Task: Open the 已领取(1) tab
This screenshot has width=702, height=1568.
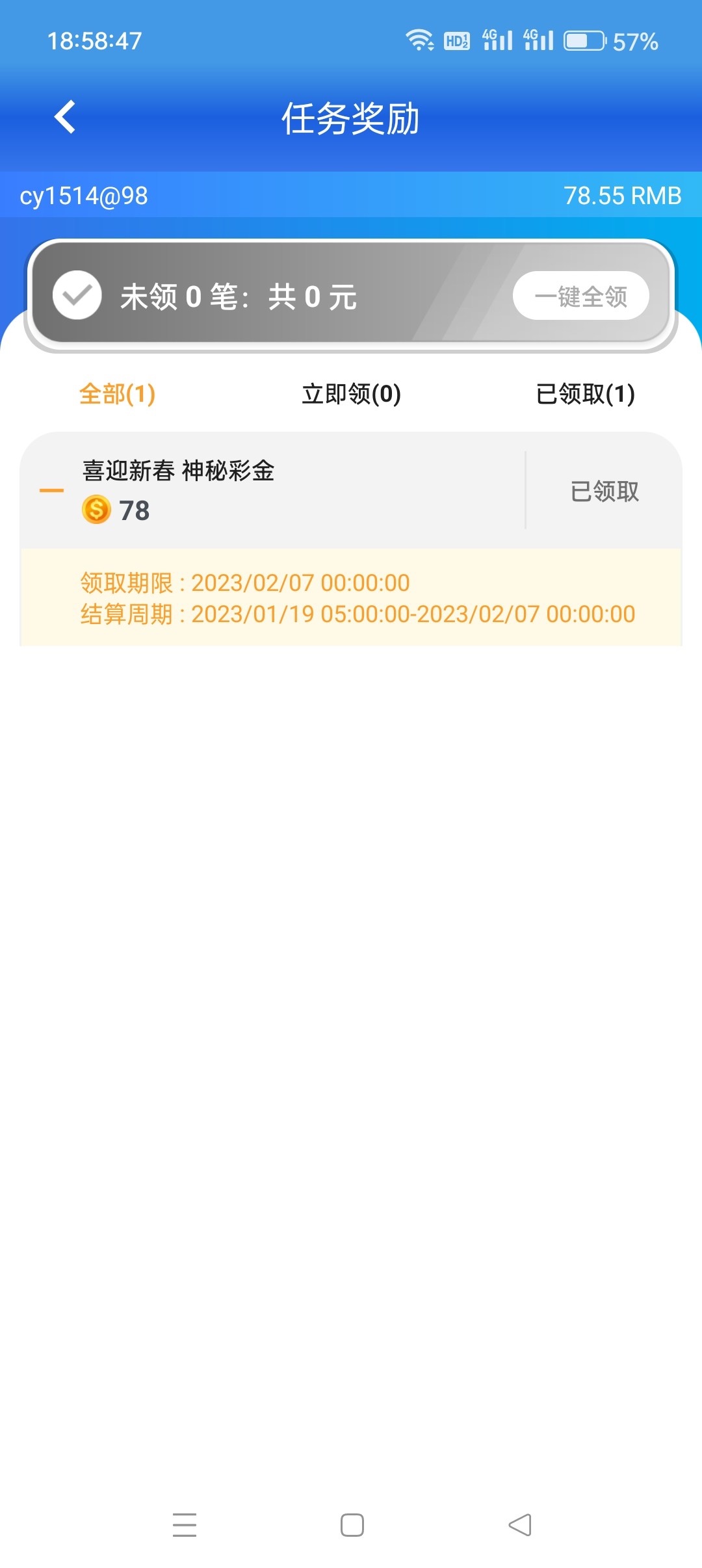Action: tap(585, 394)
